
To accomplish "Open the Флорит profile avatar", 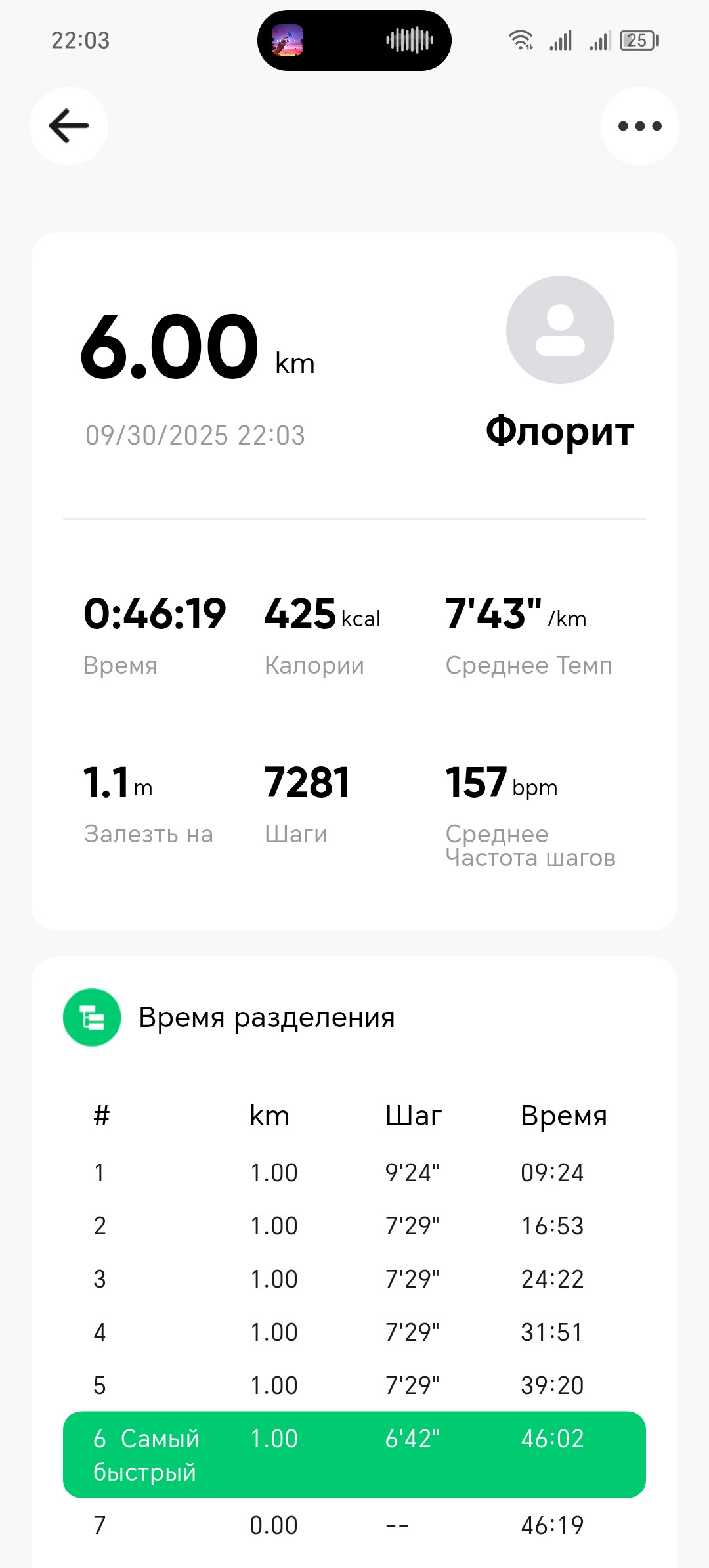I will tap(560, 330).
